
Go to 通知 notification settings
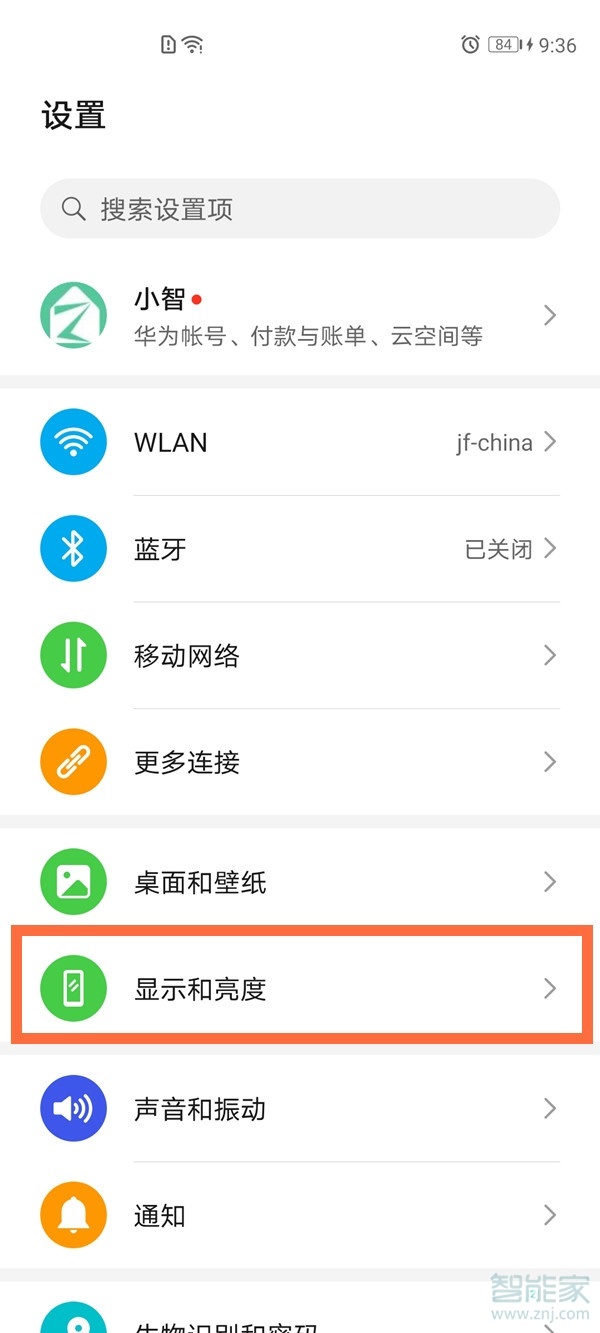point(300,1216)
